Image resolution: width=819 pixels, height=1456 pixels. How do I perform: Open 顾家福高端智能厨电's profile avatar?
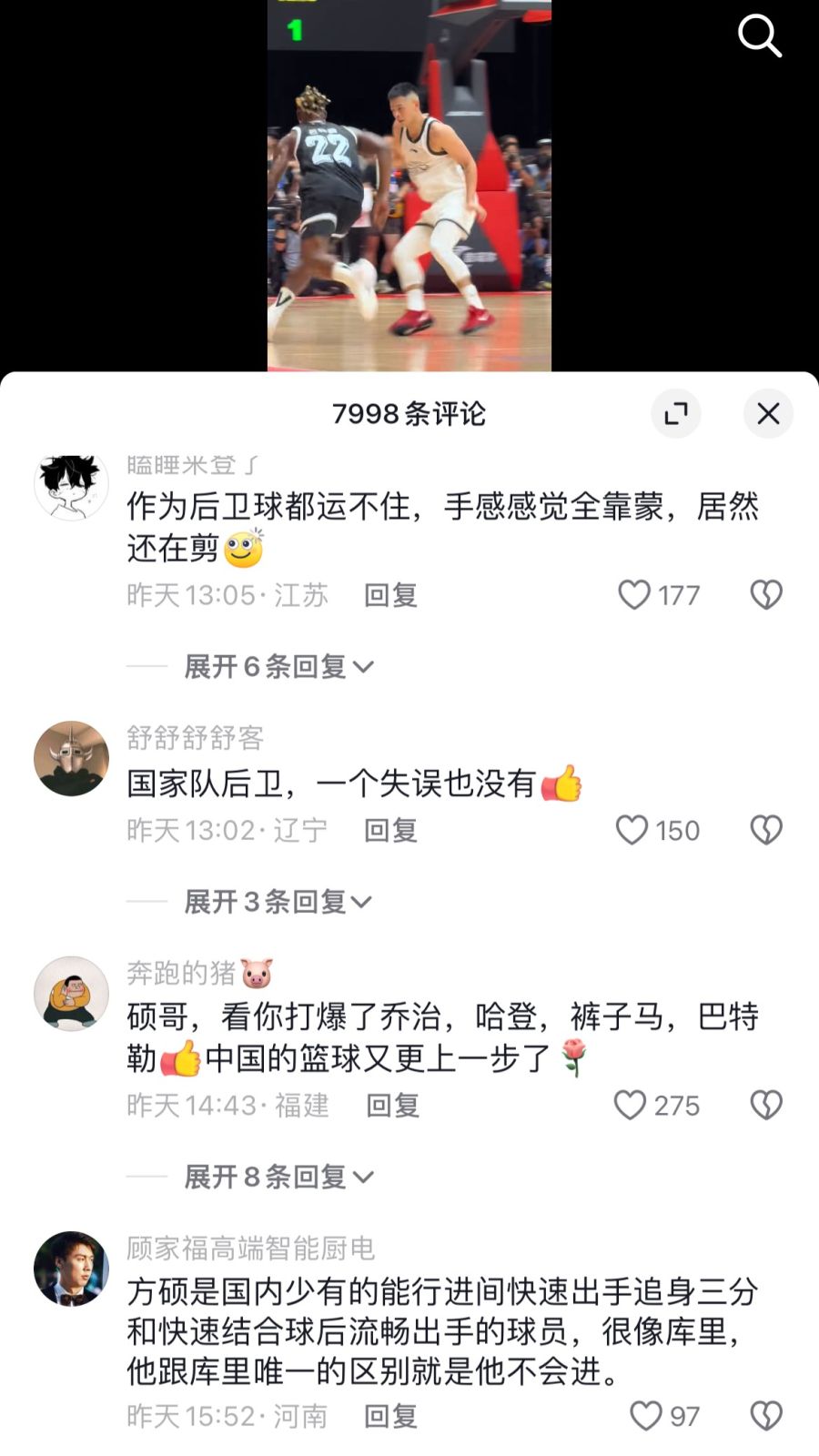click(x=71, y=1269)
